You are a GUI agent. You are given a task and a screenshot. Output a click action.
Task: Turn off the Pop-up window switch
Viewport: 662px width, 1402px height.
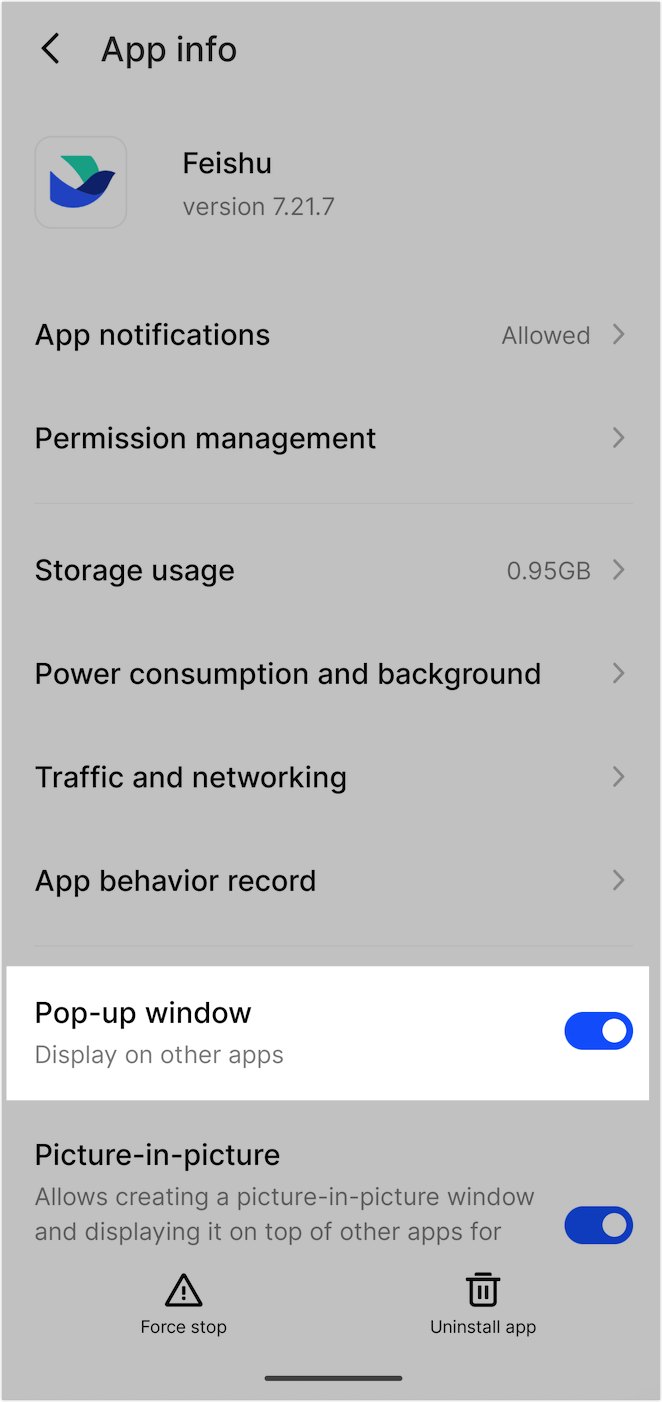click(x=598, y=1031)
